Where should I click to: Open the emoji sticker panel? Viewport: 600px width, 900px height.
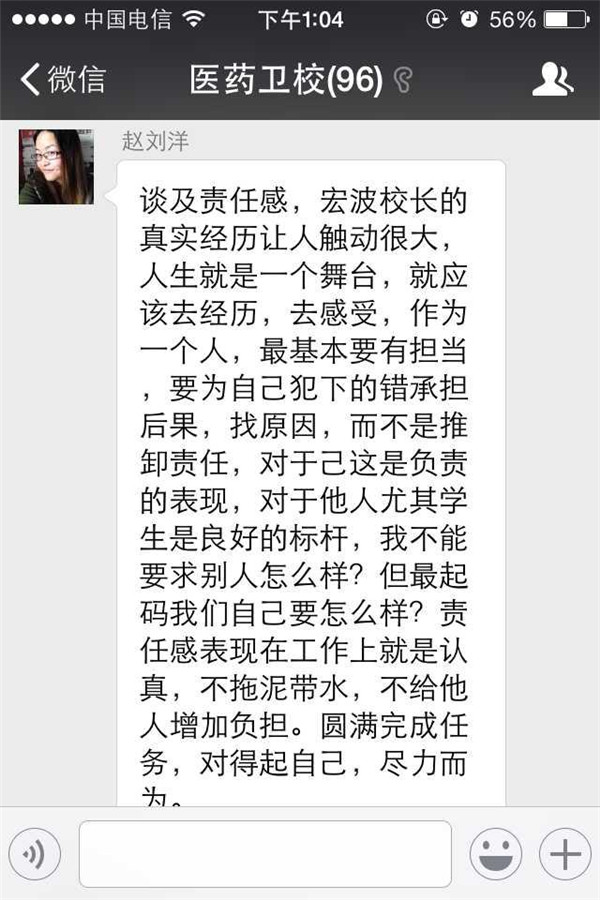[x=497, y=854]
